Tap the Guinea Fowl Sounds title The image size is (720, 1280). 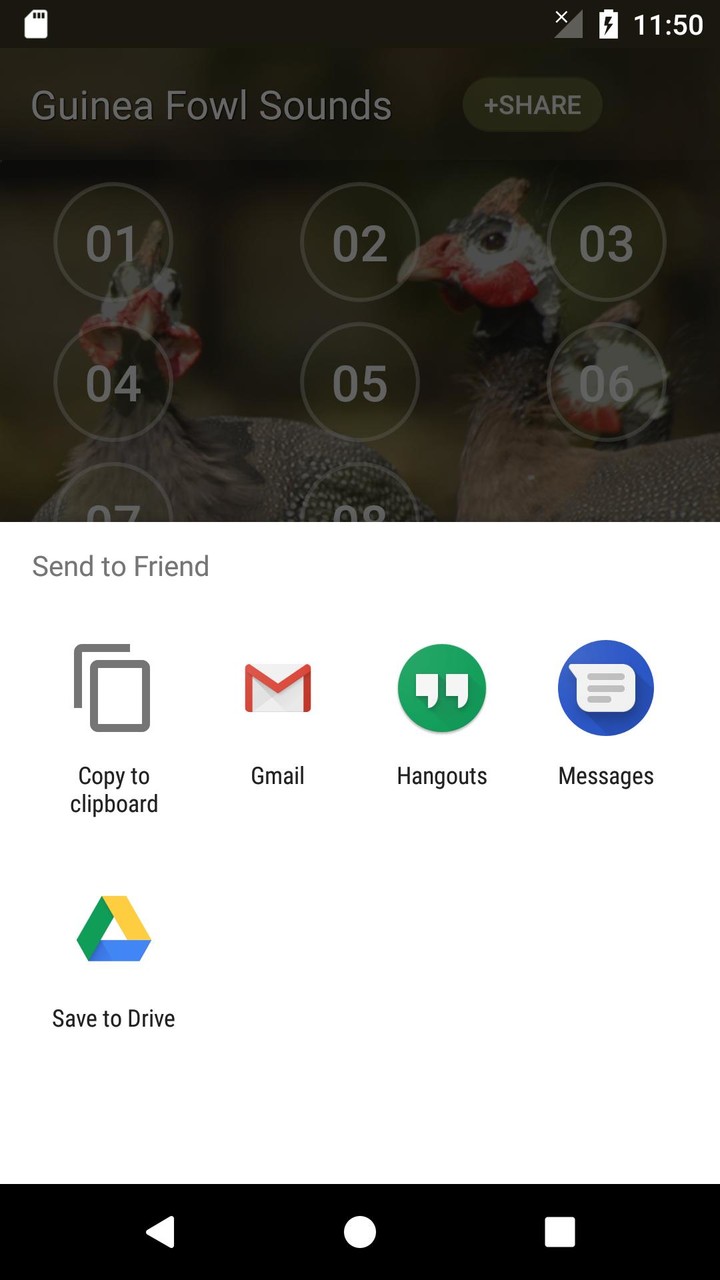(x=211, y=105)
